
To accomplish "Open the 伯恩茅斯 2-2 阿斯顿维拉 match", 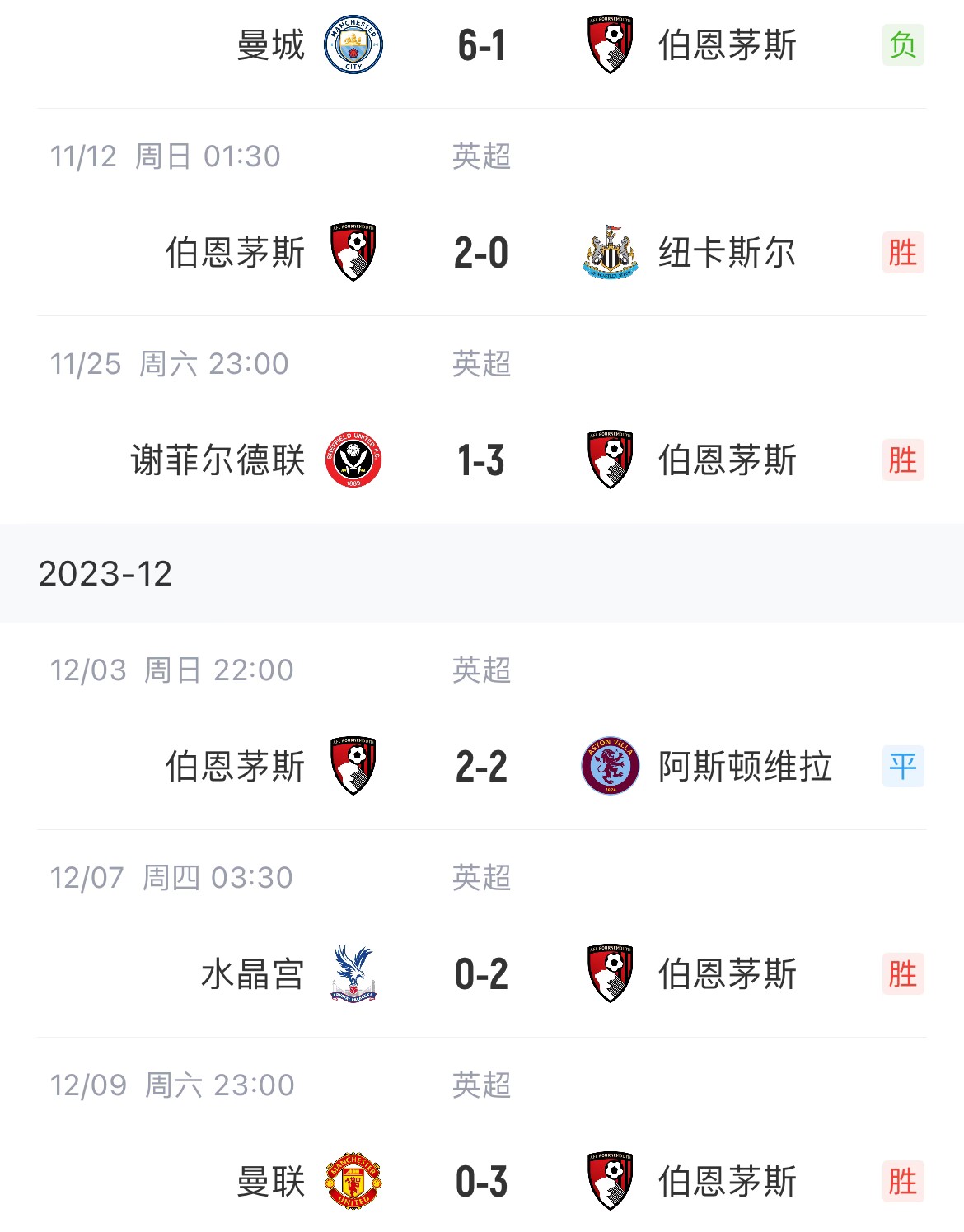I will tap(481, 767).
